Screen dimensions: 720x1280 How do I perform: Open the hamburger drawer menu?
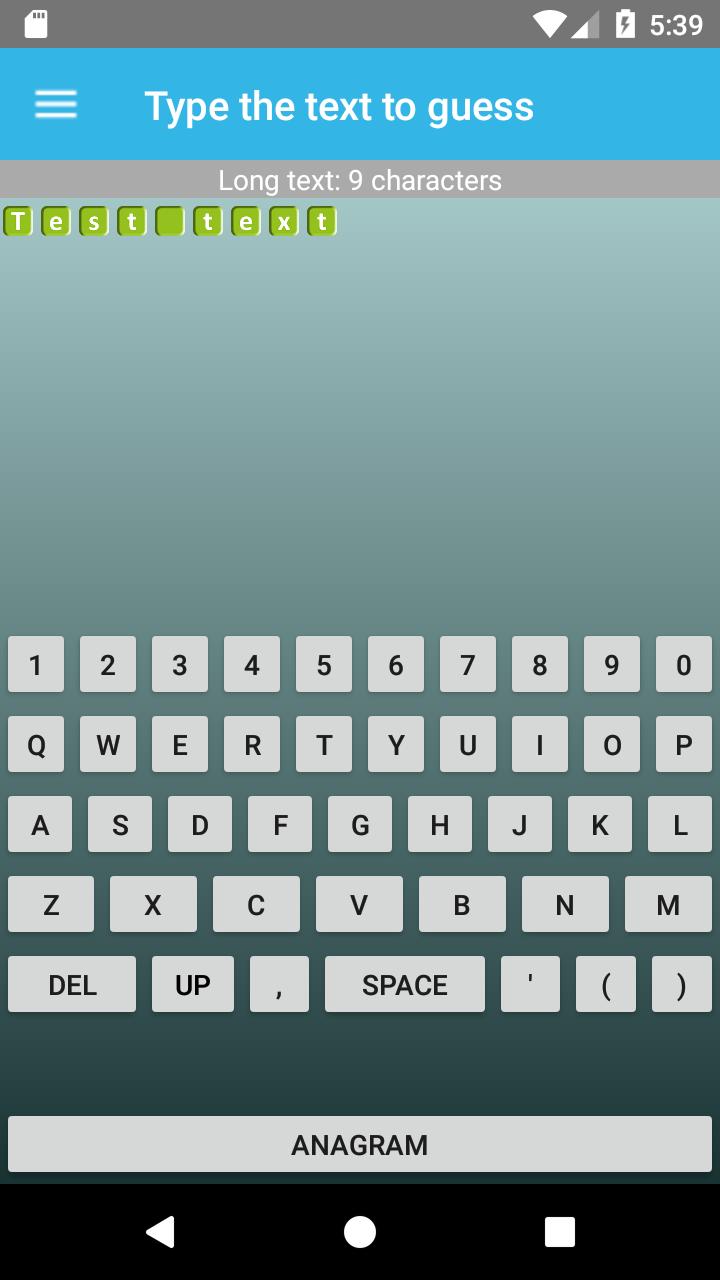56,104
